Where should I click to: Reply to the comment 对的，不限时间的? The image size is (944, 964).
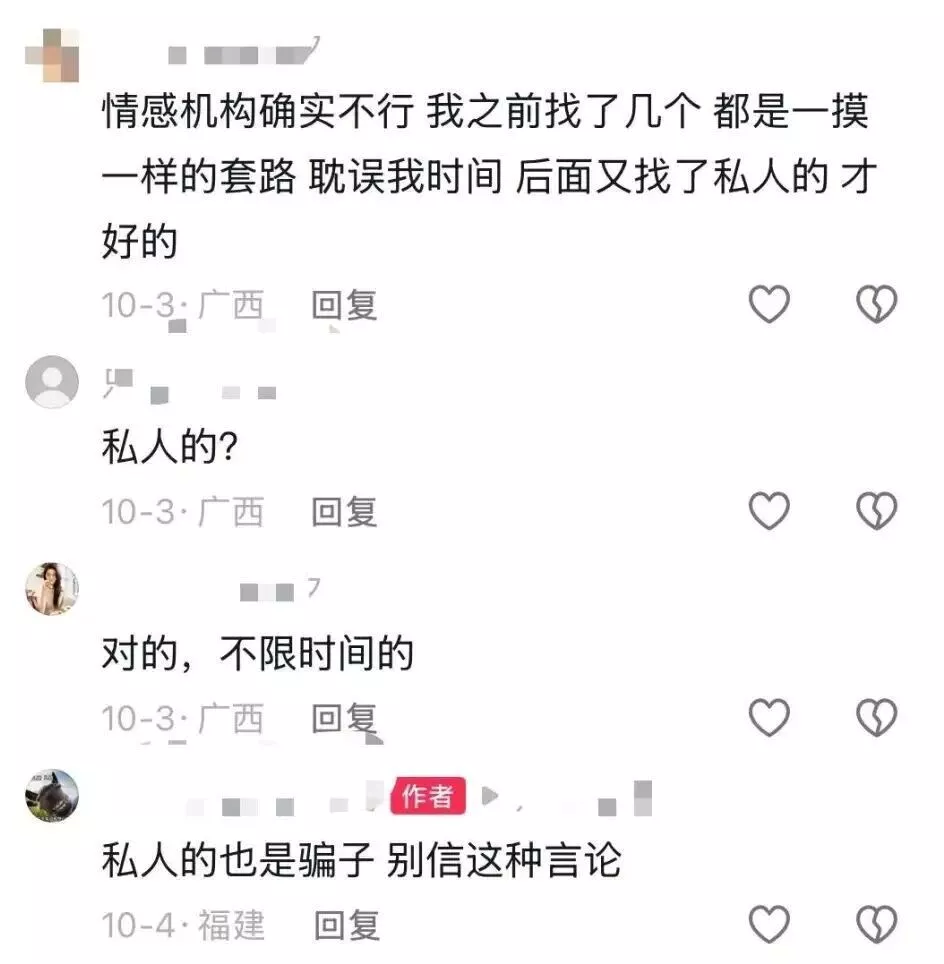344,718
